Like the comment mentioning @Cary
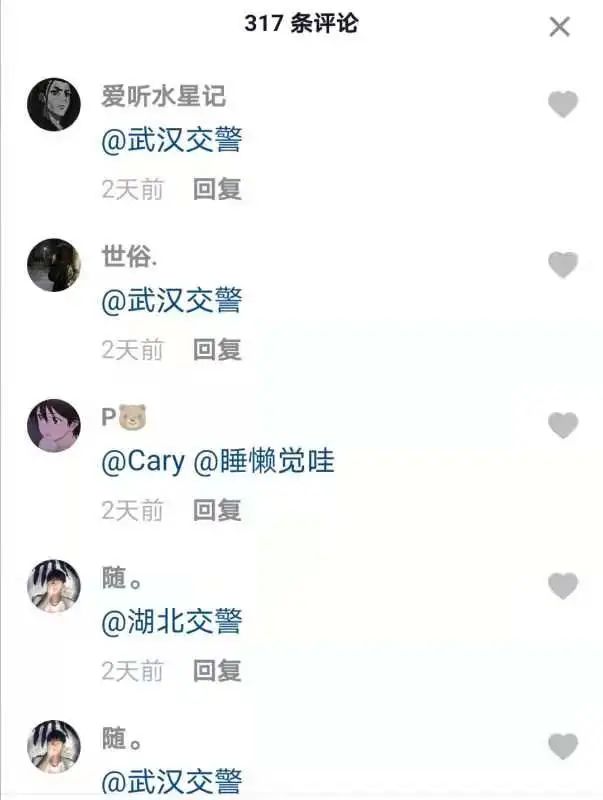603x800 pixels. point(563,425)
